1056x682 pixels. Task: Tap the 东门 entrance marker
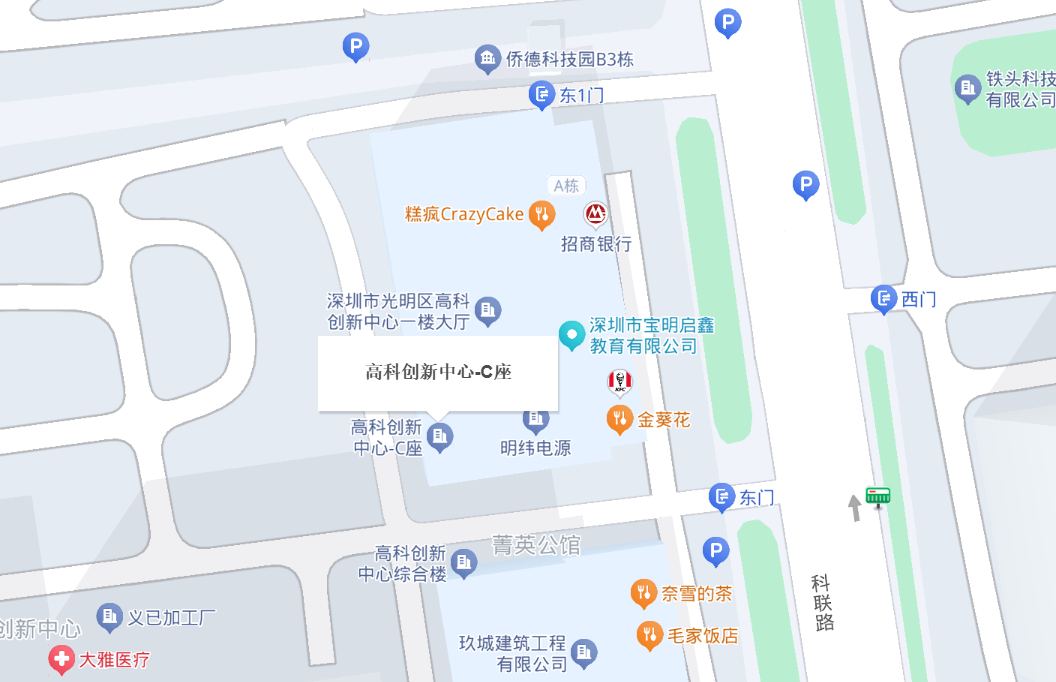[722, 497]
